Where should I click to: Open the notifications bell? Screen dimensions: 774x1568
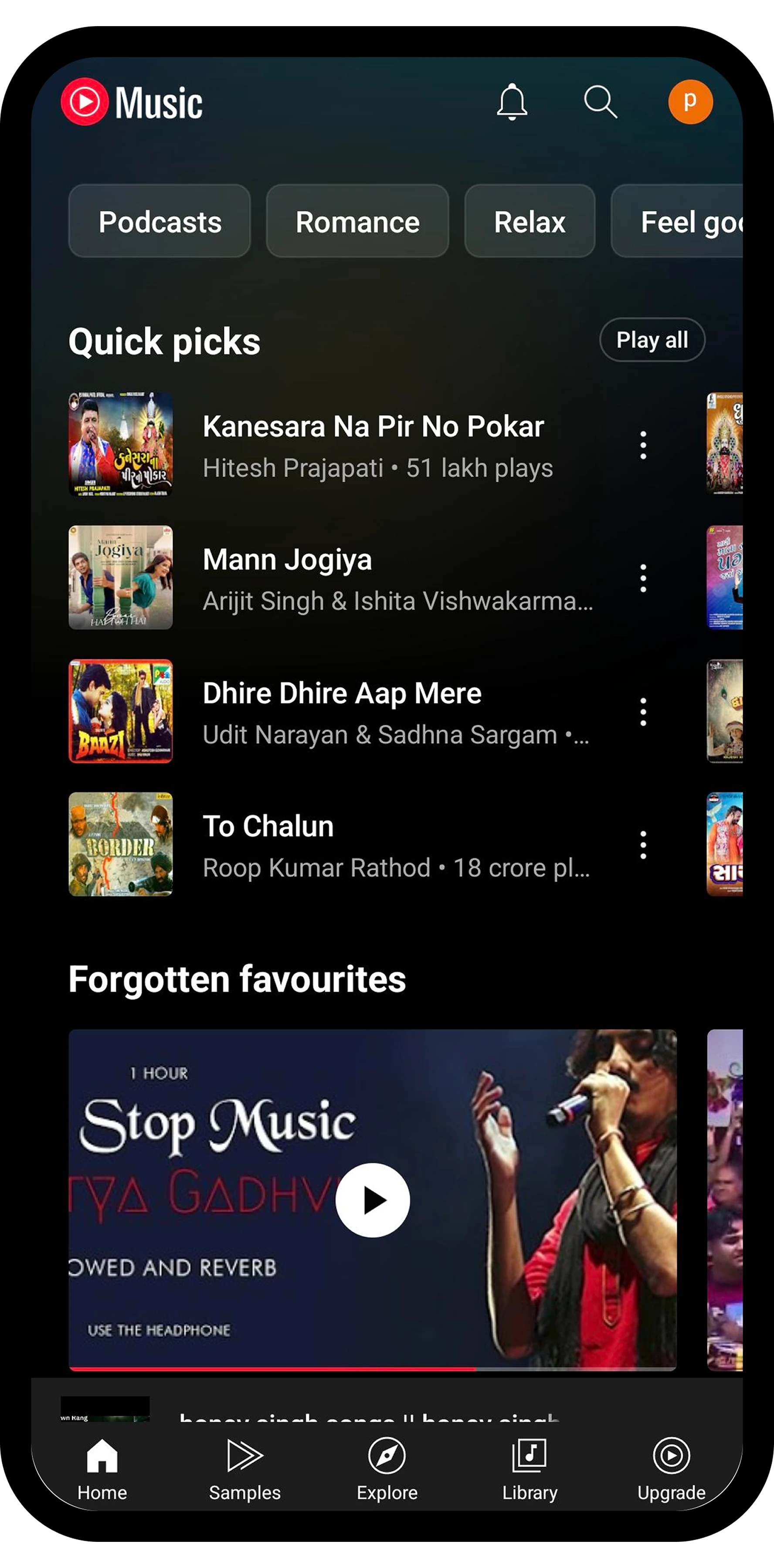[512, 101]
